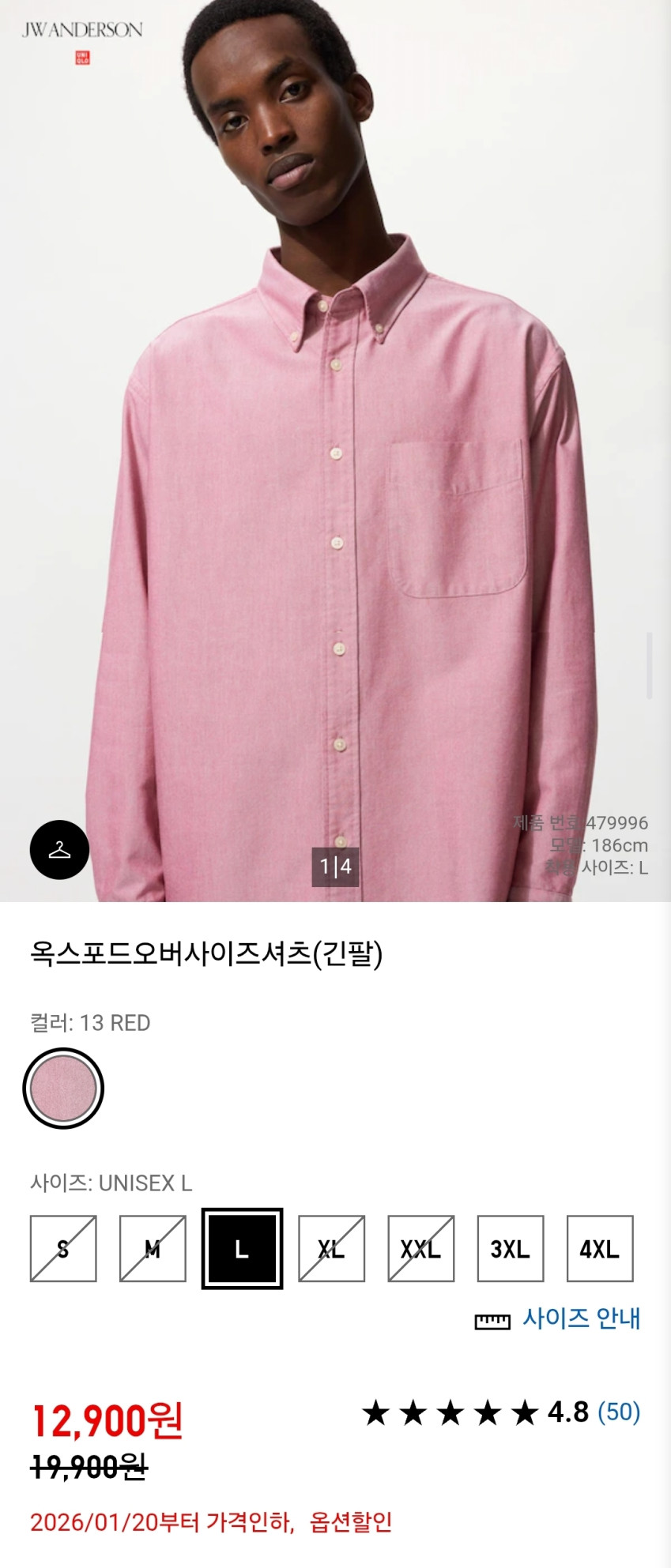Image resolution: width=671 pixels, height=1568 pixels.
Task: Select size 3XL
Action: [x=511, y=1249]
